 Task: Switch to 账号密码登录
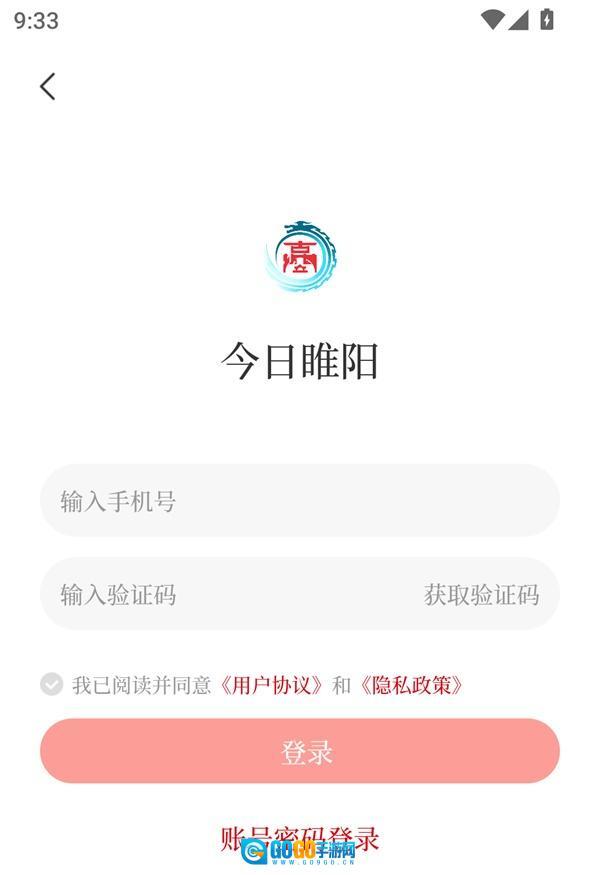299,838
